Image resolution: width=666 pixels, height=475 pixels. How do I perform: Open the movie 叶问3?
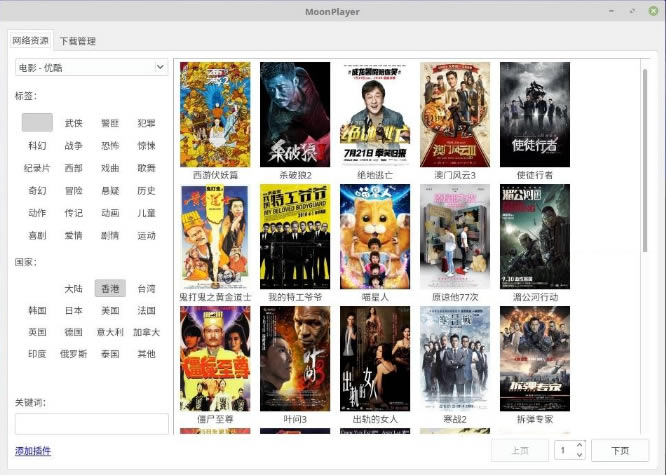(295, 358)
